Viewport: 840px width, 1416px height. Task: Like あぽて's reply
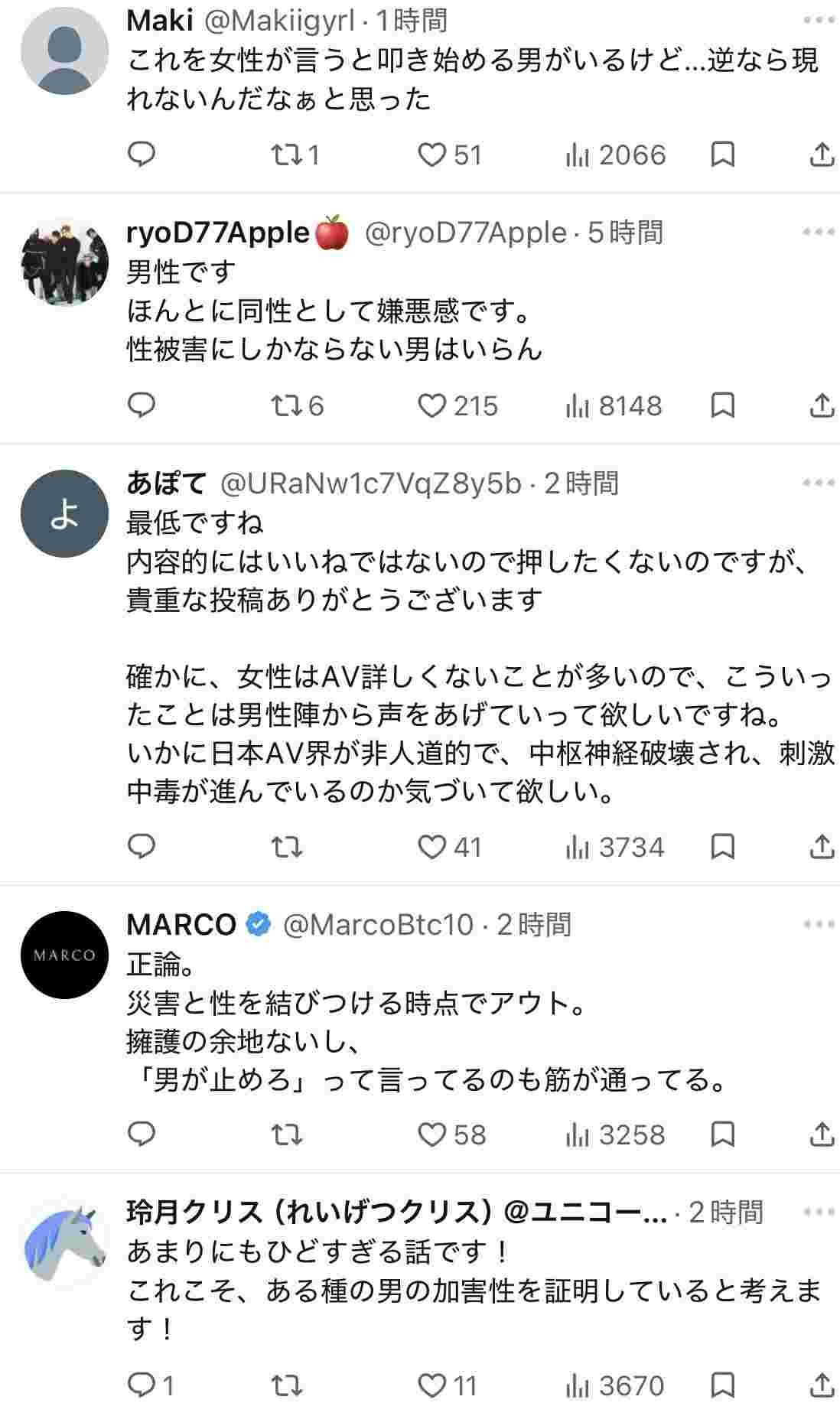[432, 847]
